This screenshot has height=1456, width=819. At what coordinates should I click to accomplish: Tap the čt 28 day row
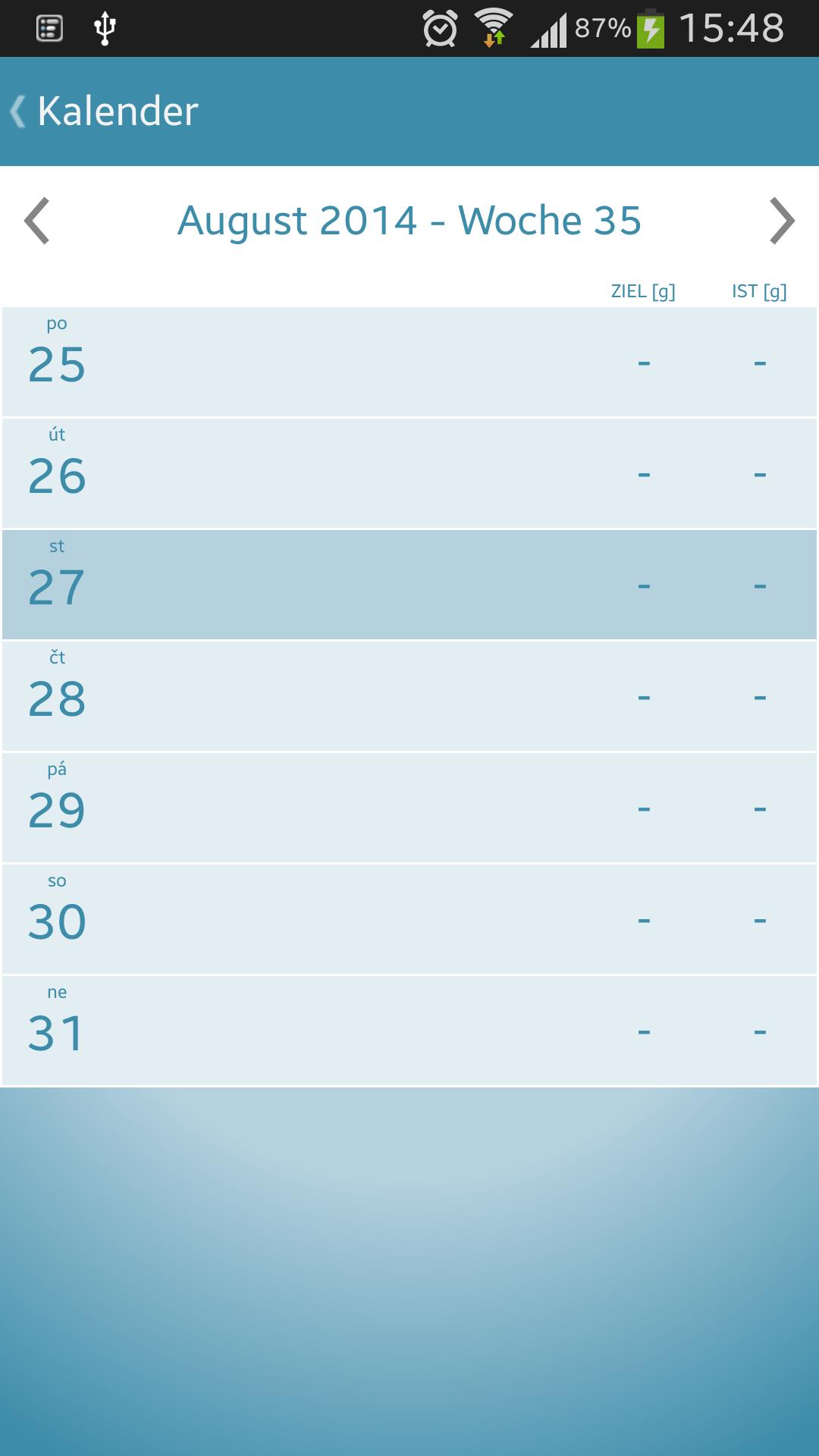pyautogui.click(x=409, y=696)
